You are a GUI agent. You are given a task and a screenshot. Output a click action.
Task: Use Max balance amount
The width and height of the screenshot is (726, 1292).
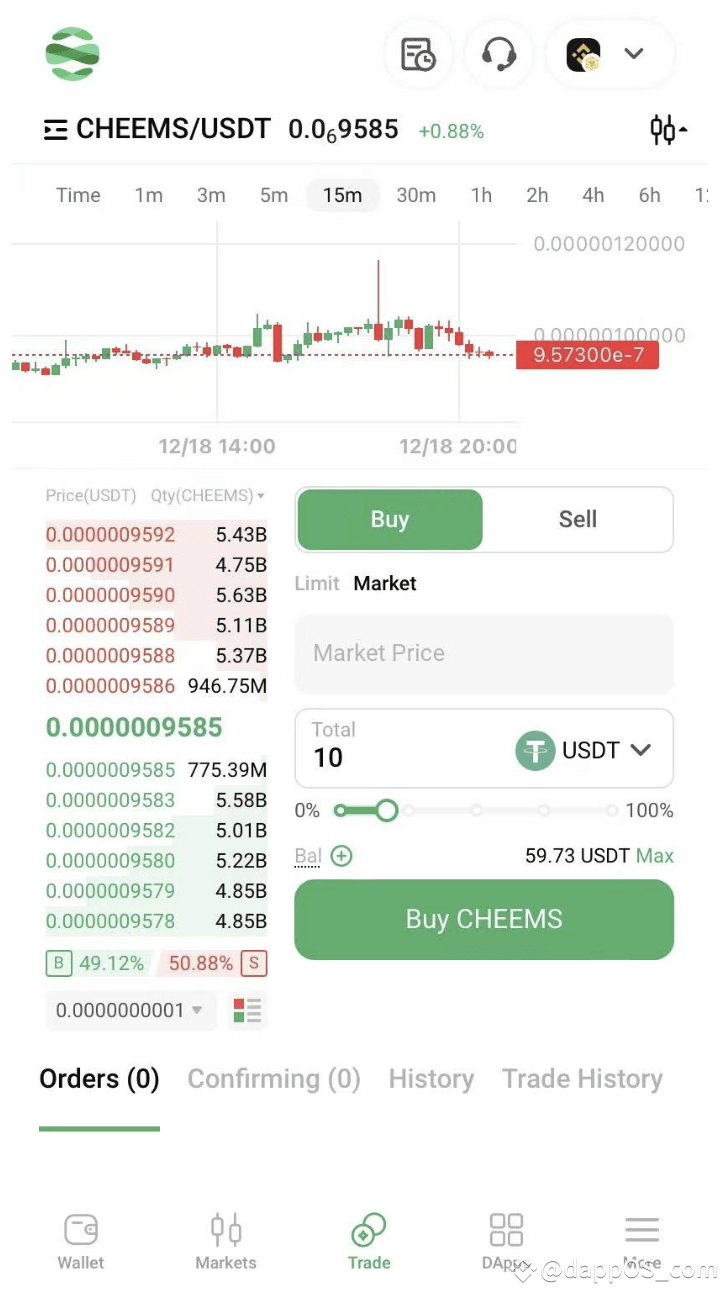click(x=655, y=856)
